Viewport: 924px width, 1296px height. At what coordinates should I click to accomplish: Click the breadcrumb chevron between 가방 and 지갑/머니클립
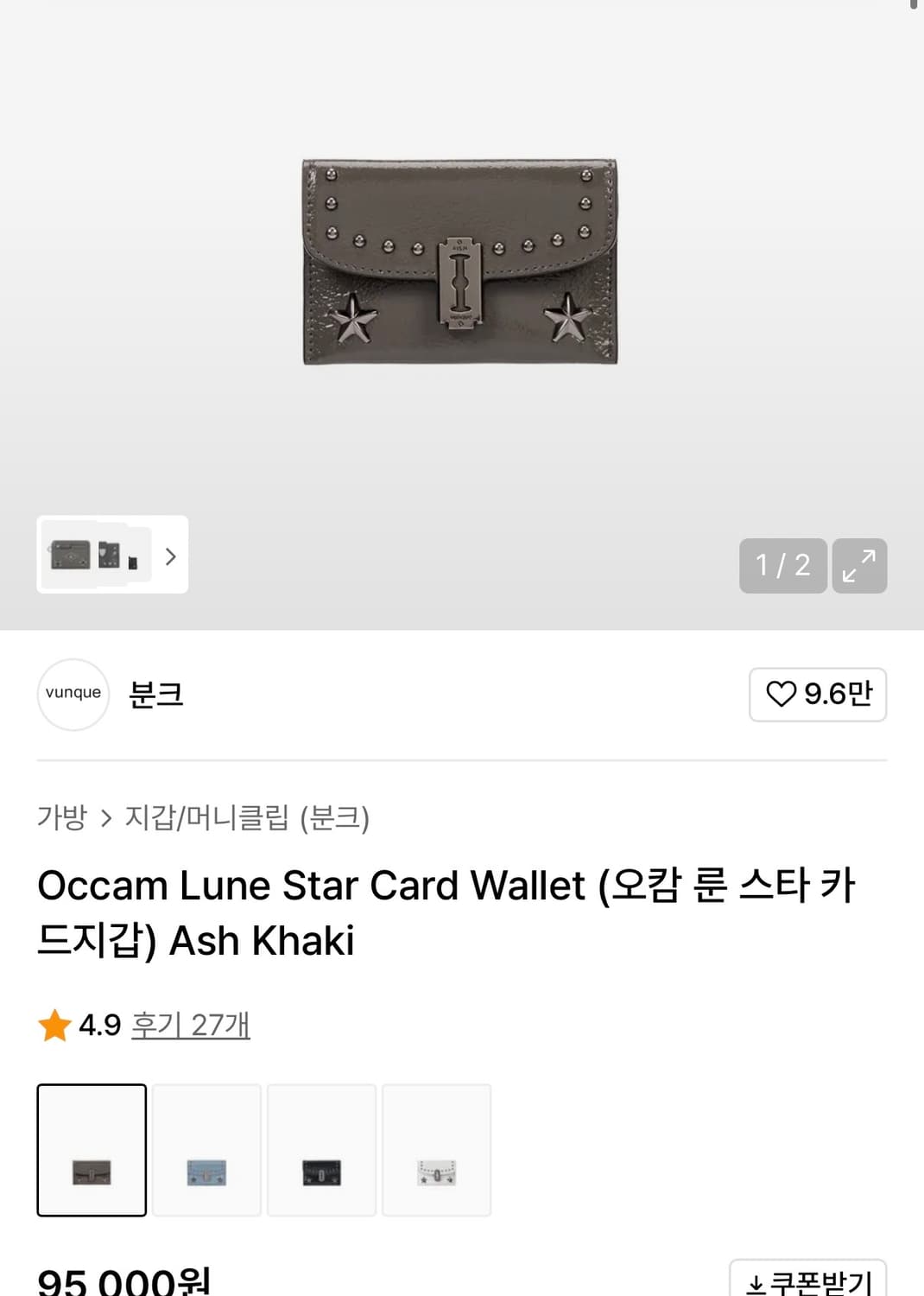click(x=107, y=819)
